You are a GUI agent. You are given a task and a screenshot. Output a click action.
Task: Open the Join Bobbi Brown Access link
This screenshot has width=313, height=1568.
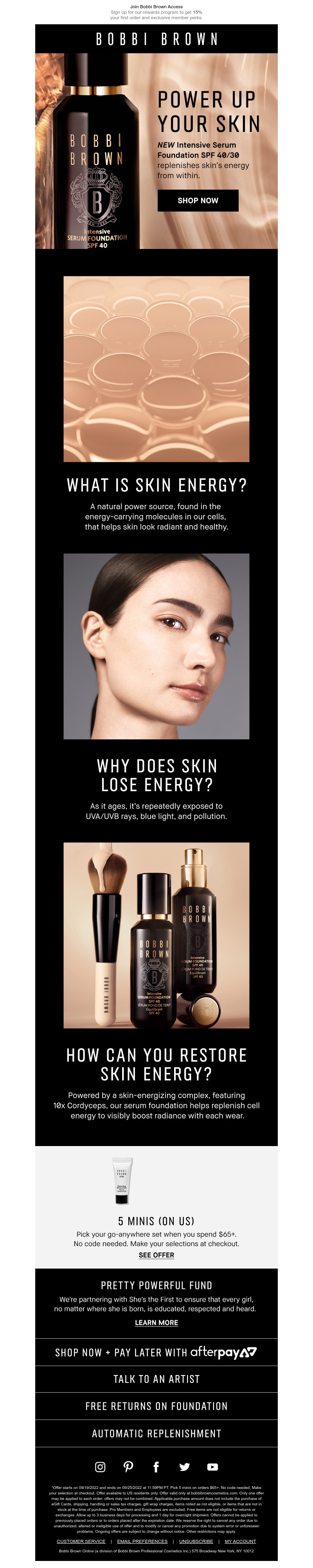pos(156,7)
